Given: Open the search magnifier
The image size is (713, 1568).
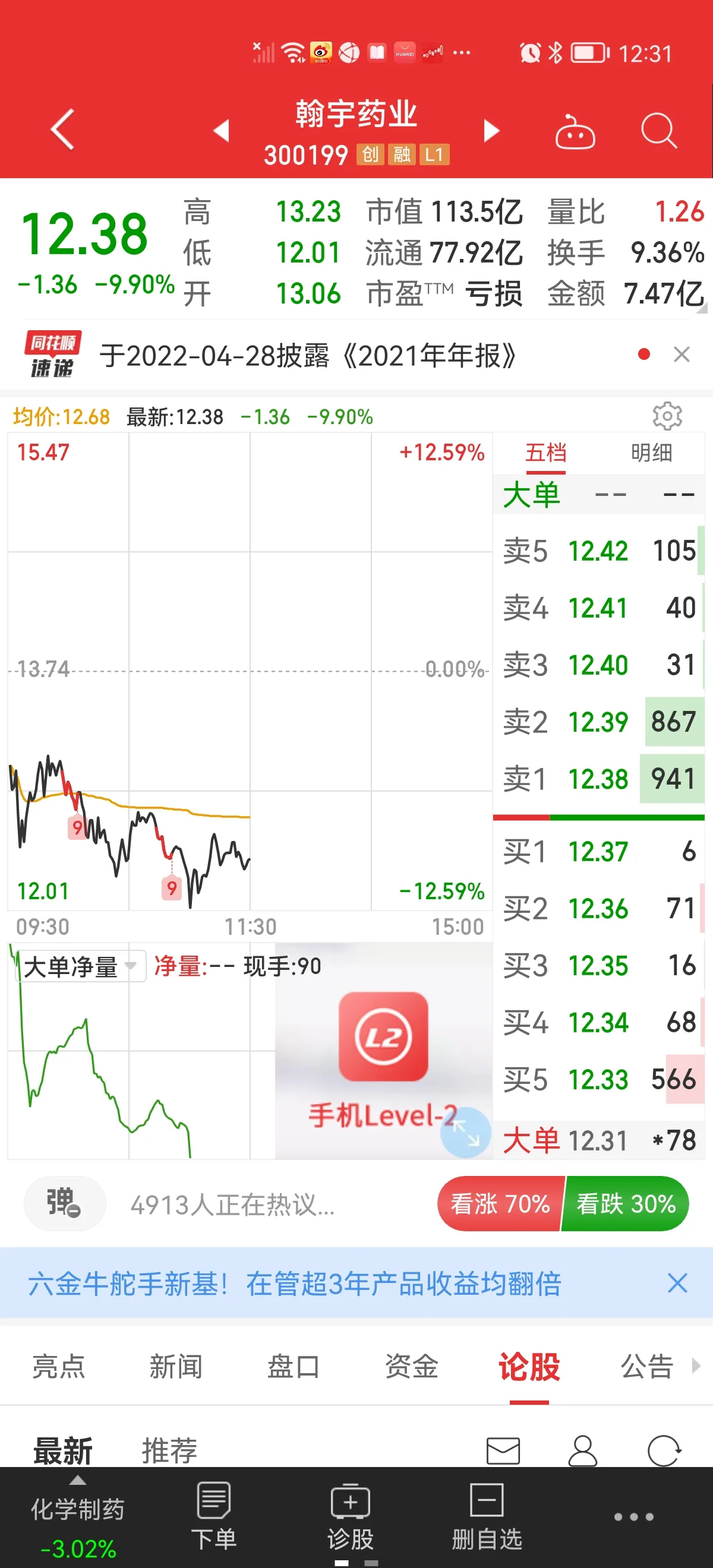Looking at the screenshot, I should (x=659, y=130).
